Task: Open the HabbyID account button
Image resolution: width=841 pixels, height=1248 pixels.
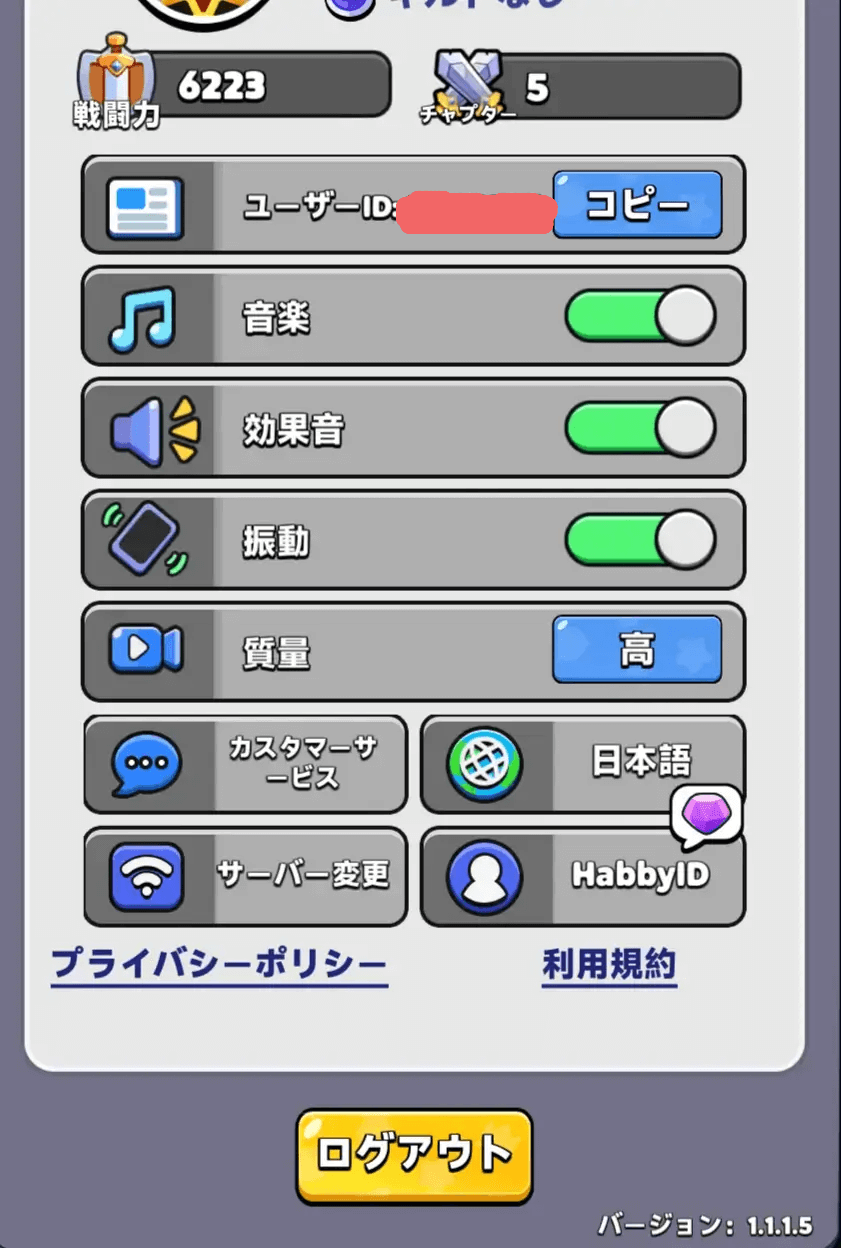Action: coord(582,876)
